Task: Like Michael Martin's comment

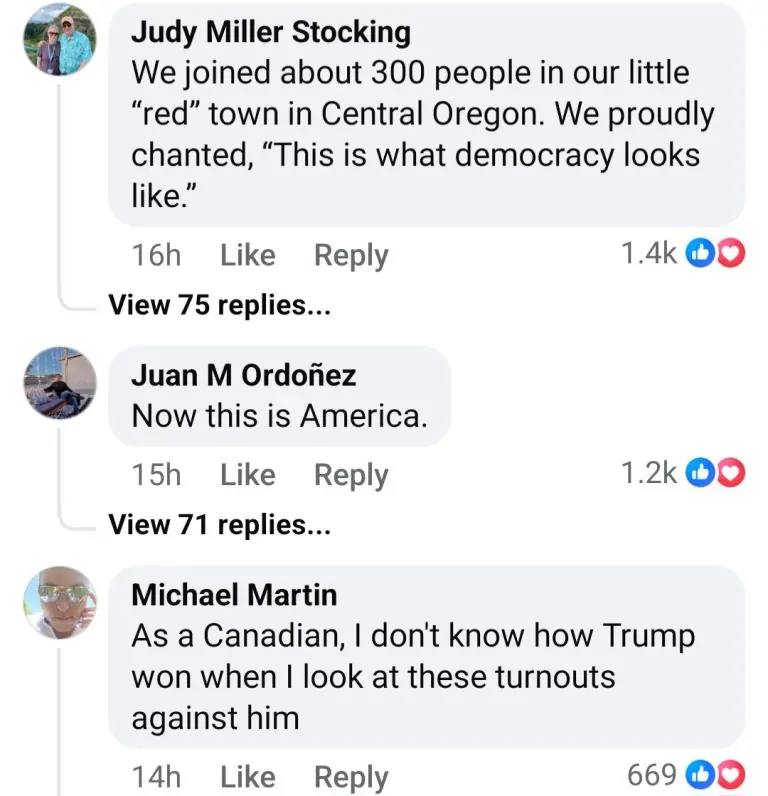Action: click(x=247, y=776)
